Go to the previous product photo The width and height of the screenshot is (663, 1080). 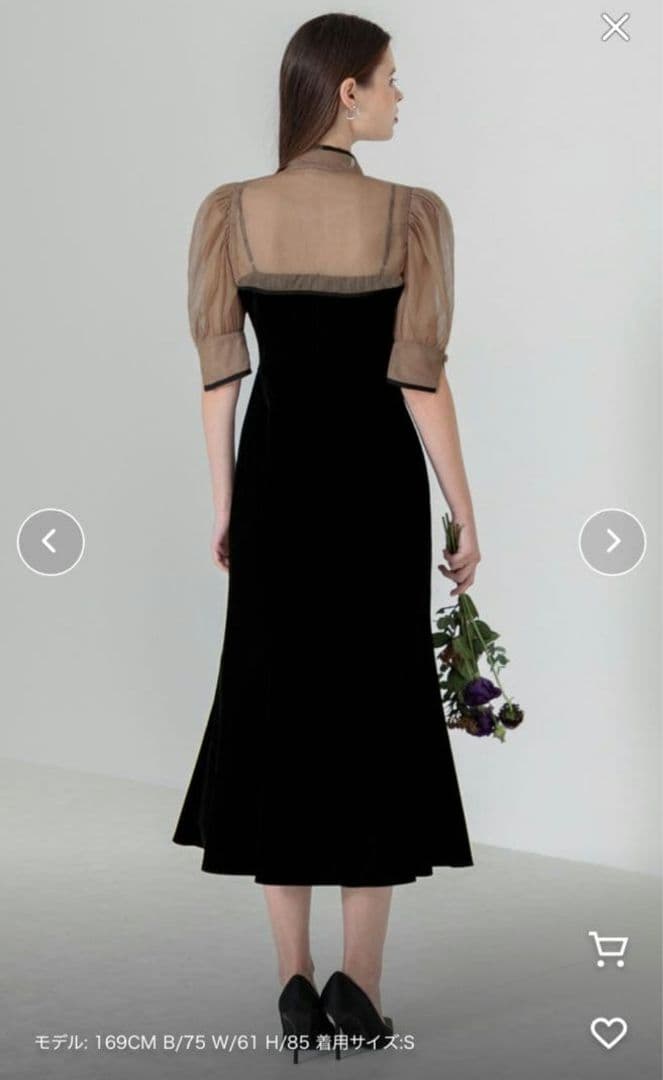pos(51,542)
